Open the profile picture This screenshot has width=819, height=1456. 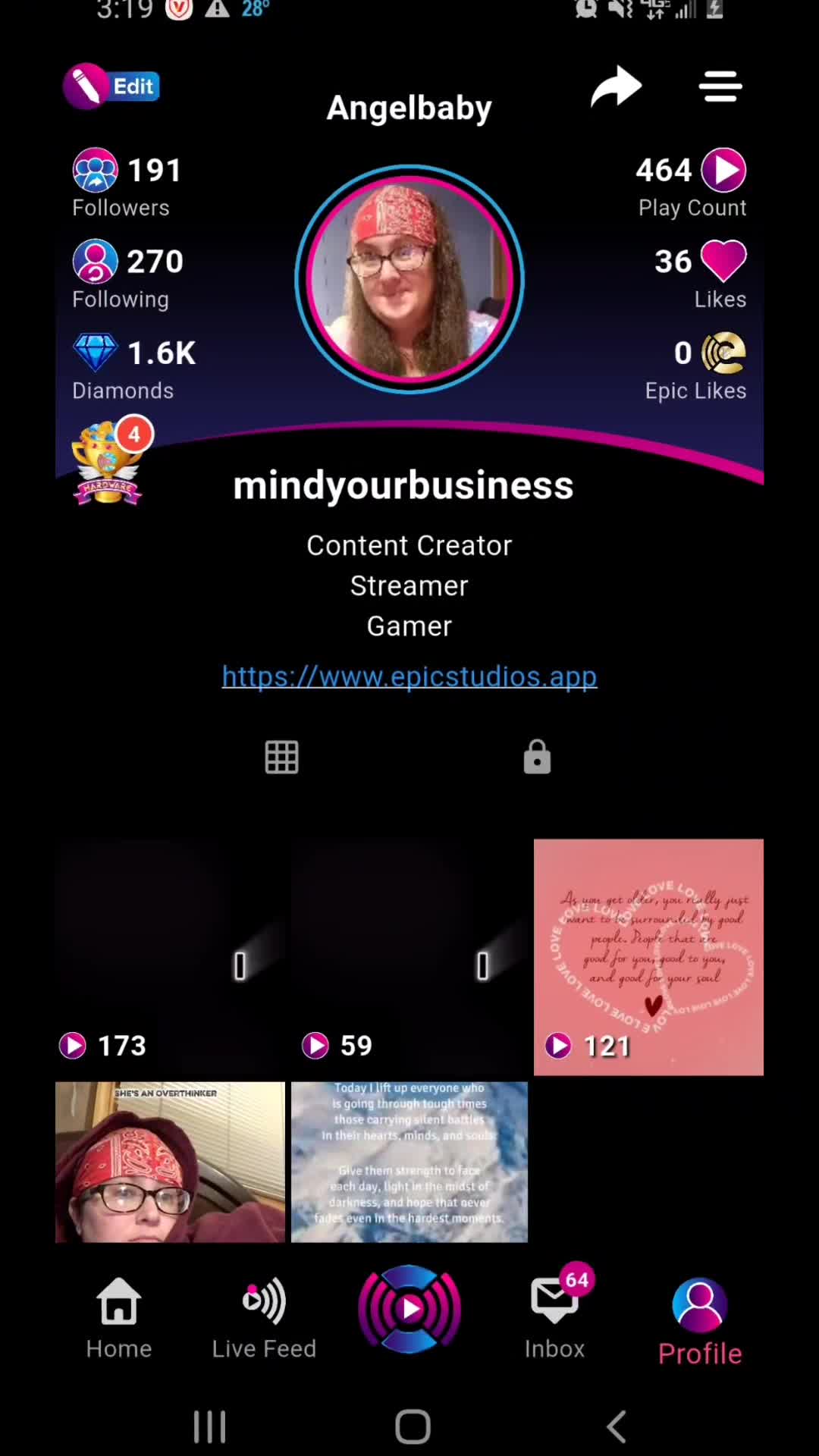click(409, 279)
